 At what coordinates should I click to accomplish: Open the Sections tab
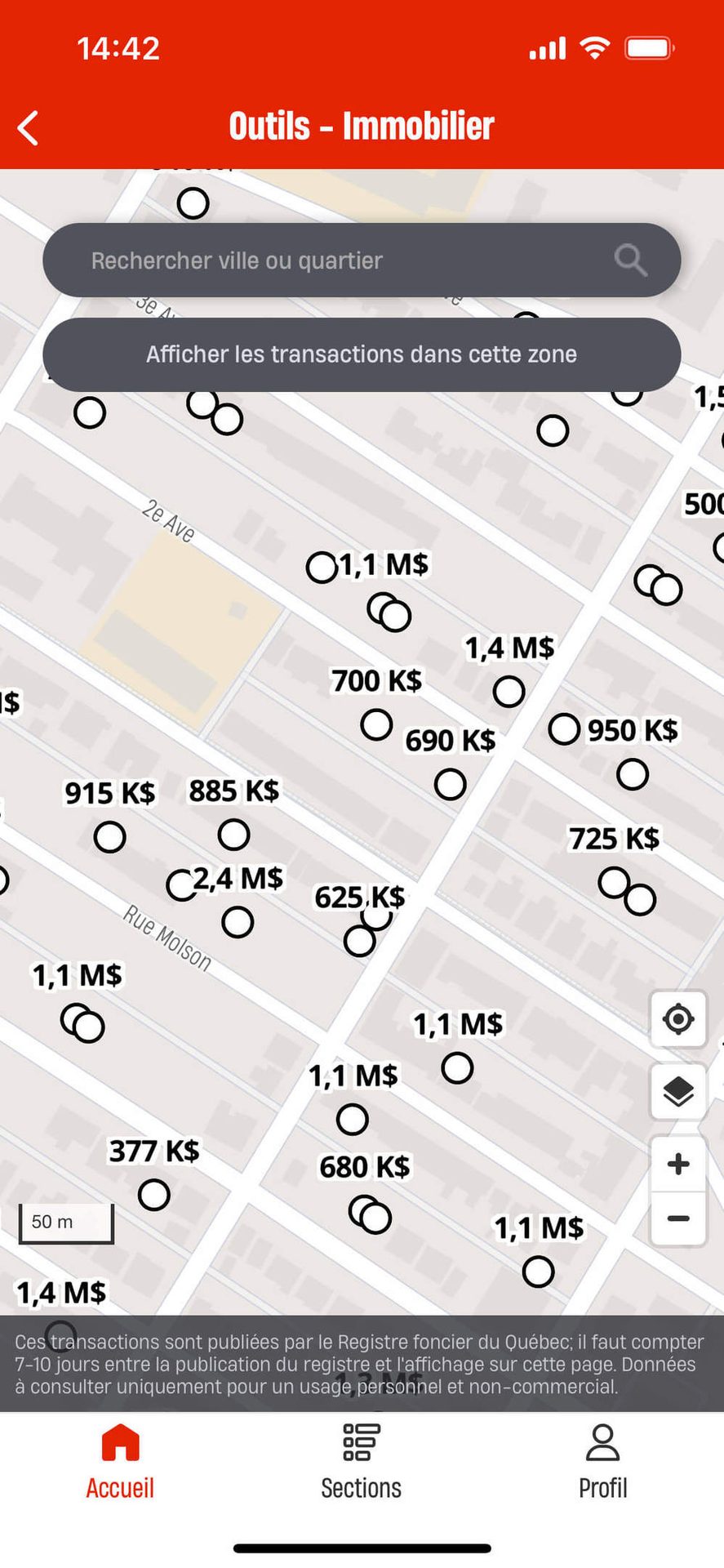click(361, 1463)
